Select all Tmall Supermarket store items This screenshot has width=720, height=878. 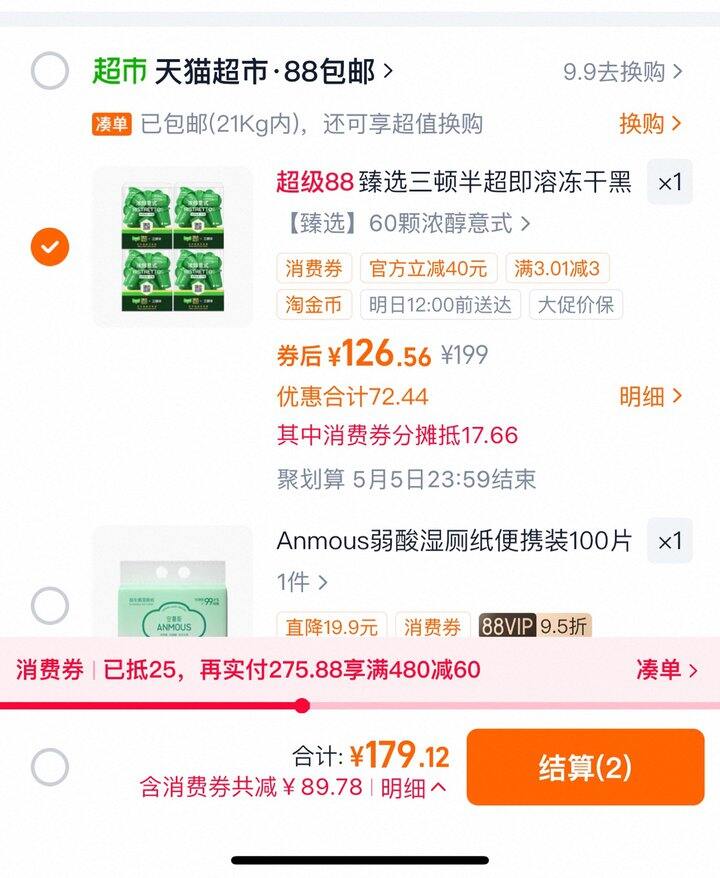coord(50,71)
